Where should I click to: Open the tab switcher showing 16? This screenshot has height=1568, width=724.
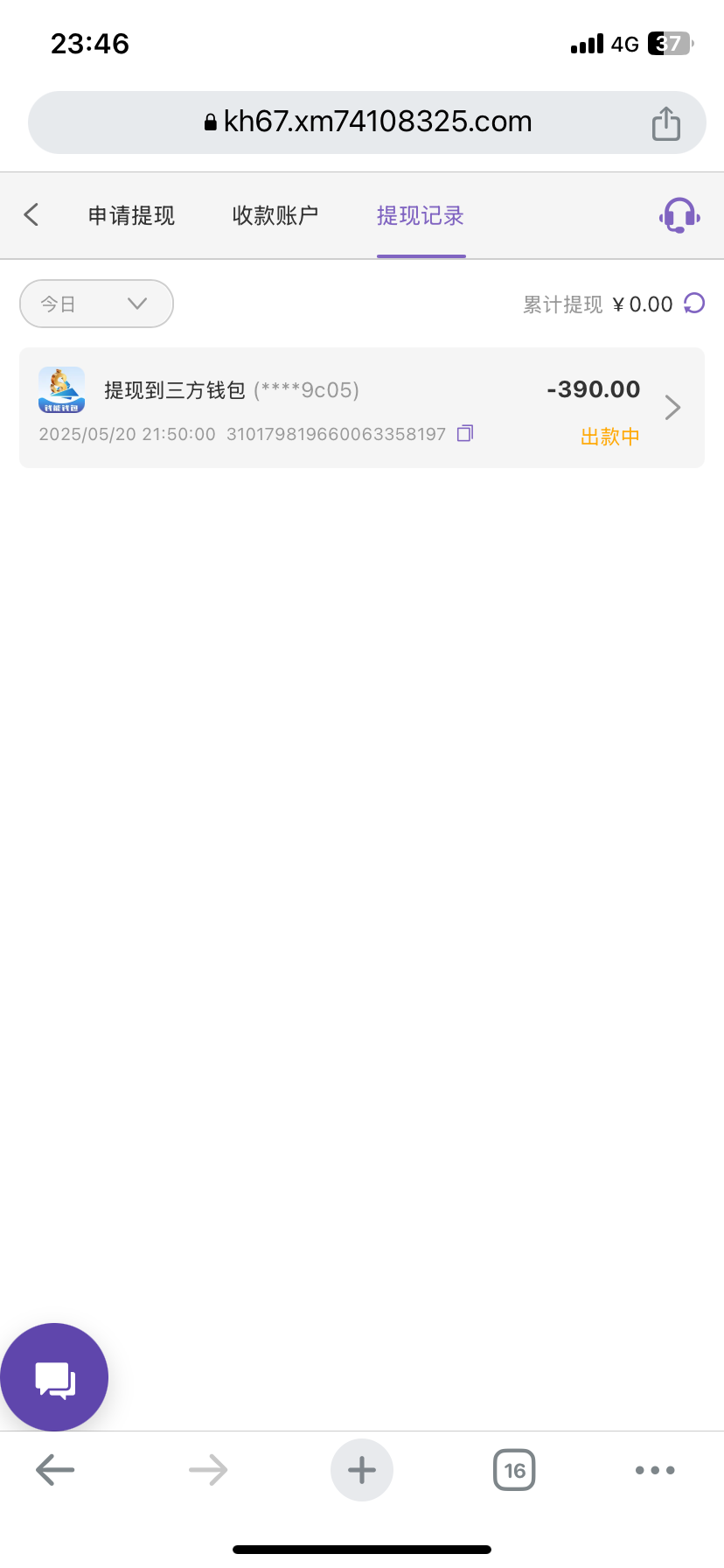[x=514, y=1470]
